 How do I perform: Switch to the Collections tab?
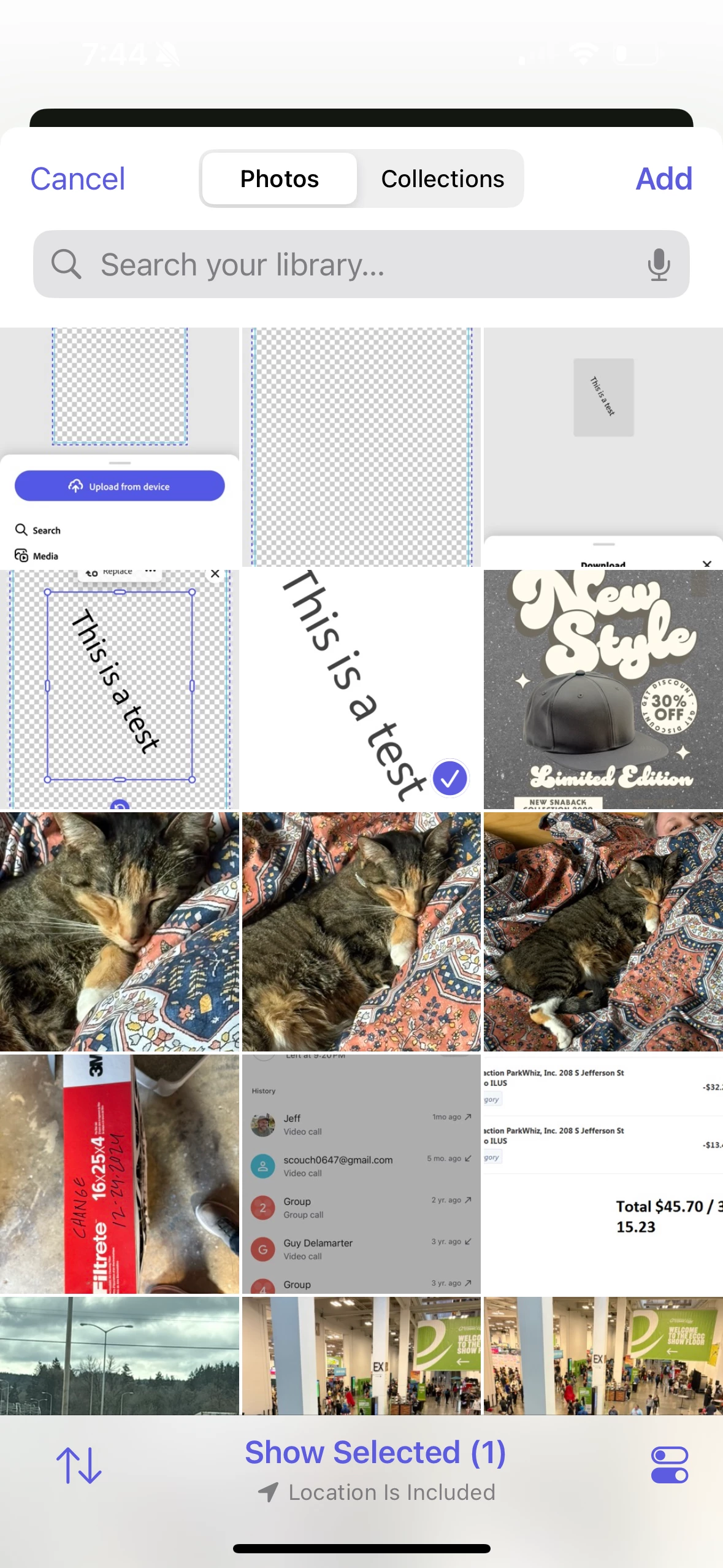click(442, 179)
